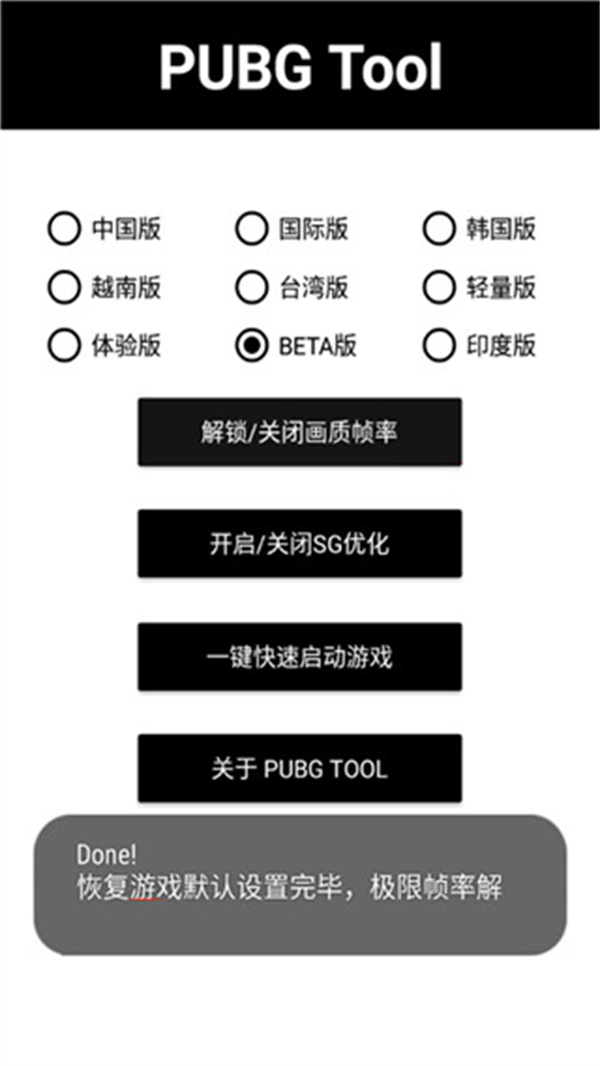
Task: Pick the 越南版 version
Action: [64, 288]
